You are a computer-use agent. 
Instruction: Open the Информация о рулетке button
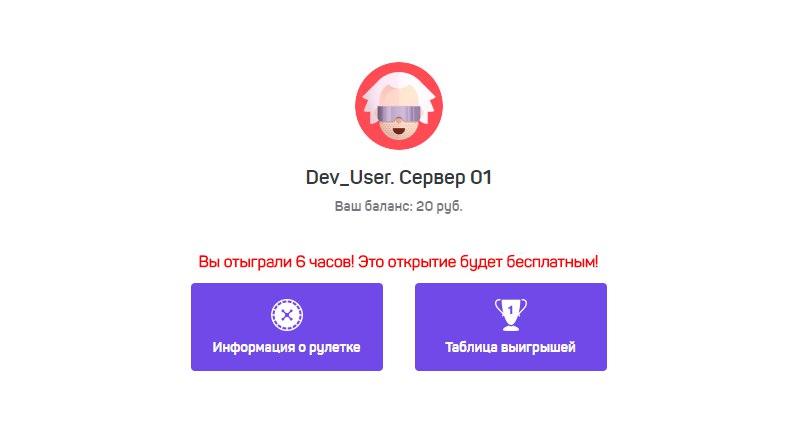(287, 327)
